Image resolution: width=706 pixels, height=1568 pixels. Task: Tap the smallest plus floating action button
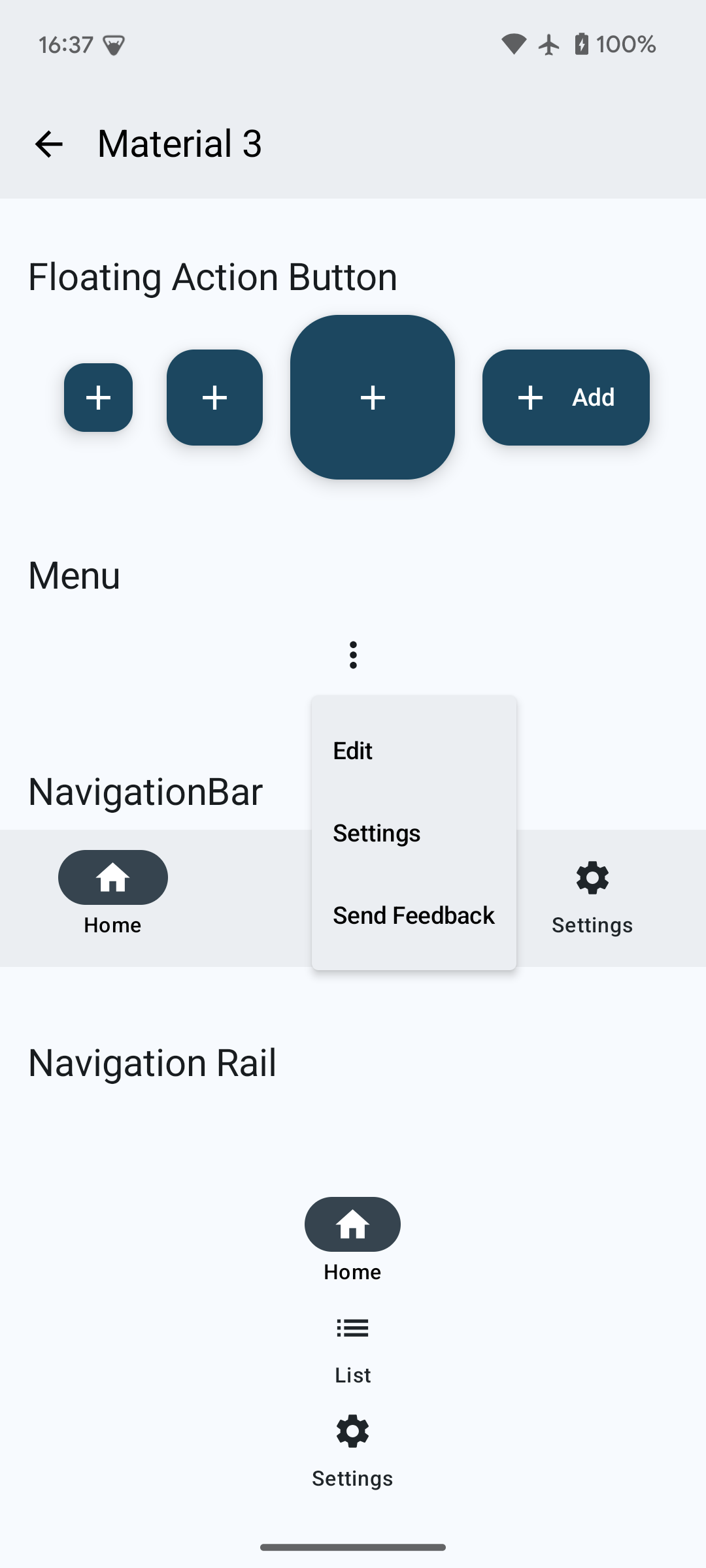98,397
